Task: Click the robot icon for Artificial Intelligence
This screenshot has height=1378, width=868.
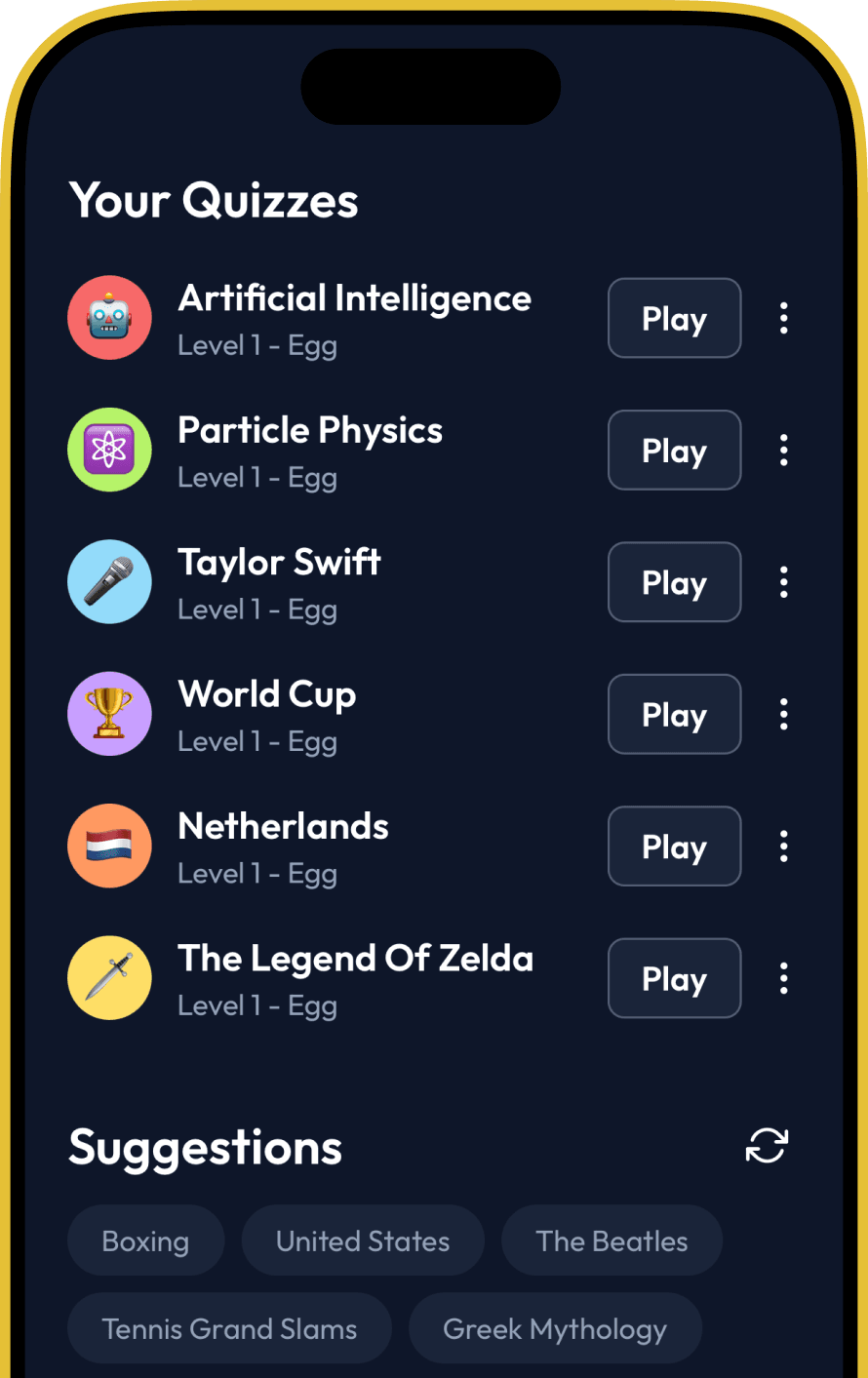Action: pyautogui.click(x=109, y=318)
